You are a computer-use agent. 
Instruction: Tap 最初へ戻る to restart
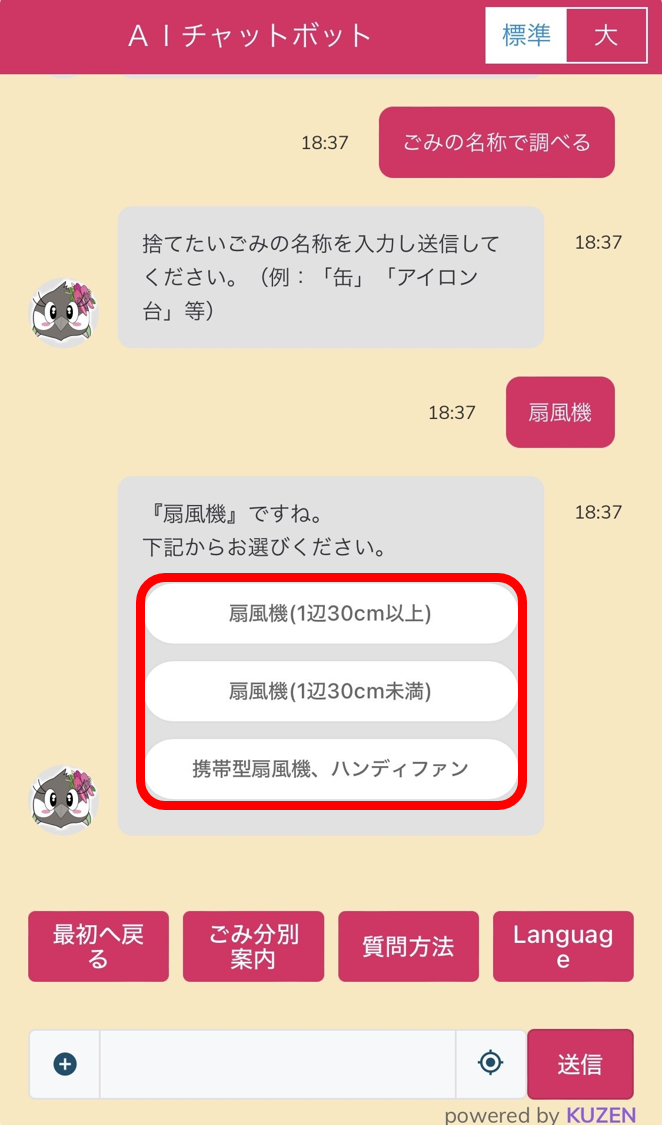coord(98,946)
